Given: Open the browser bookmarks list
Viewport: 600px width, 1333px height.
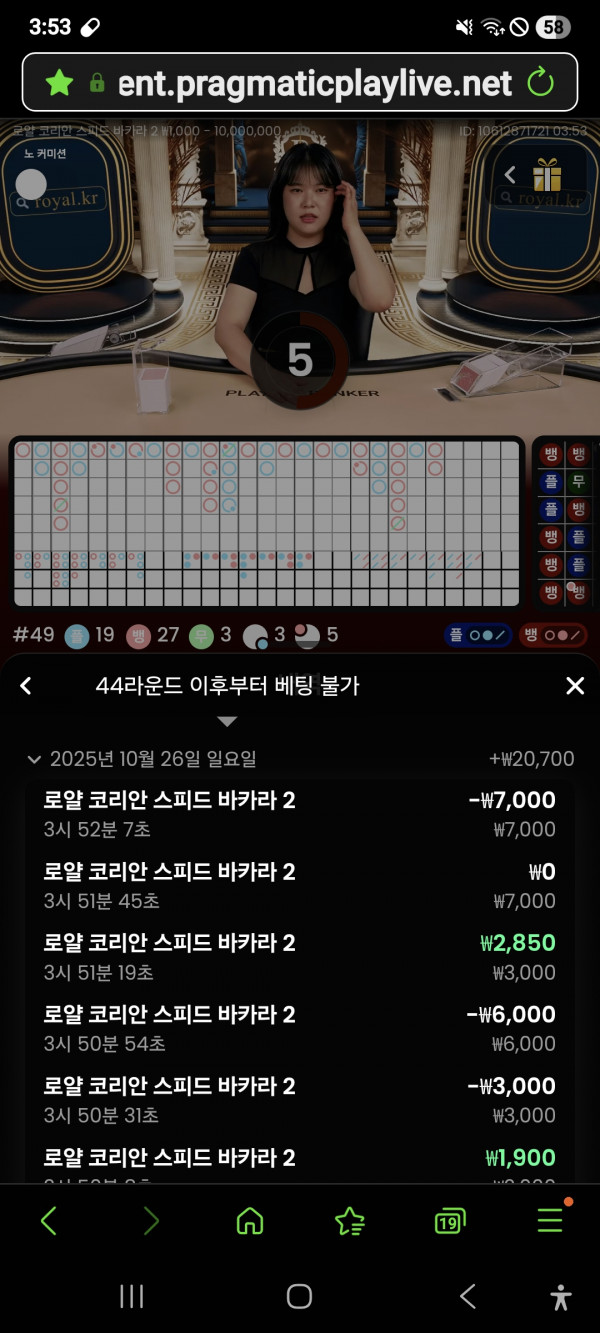Looking at the screenshot, I should pos(349,1220).
